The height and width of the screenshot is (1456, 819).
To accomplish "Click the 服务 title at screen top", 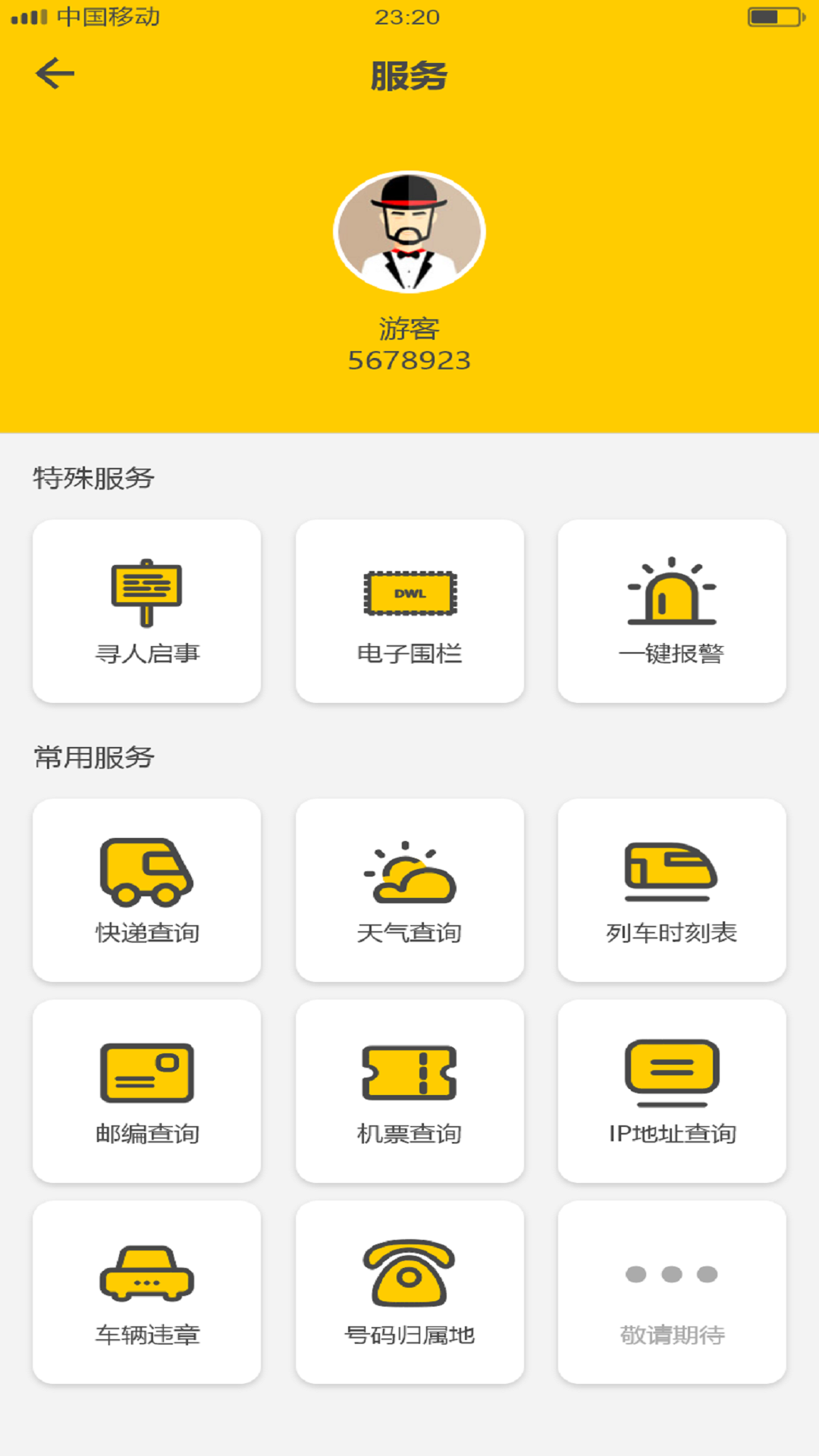I will coord(409,76).
